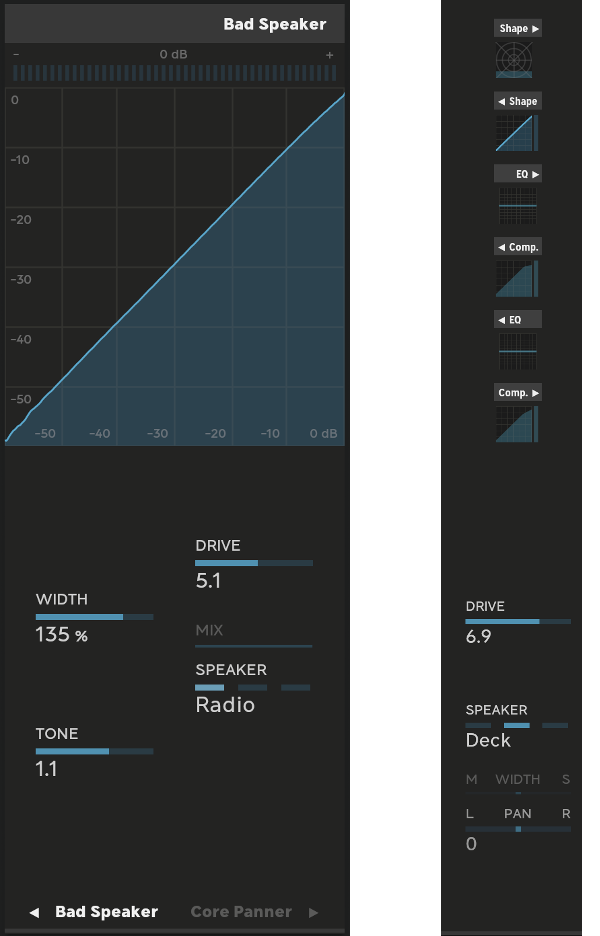Screen dimensions: 600x936
Task: Change the Speaker selector set to Radio
Action: click(x=253, y=688)
